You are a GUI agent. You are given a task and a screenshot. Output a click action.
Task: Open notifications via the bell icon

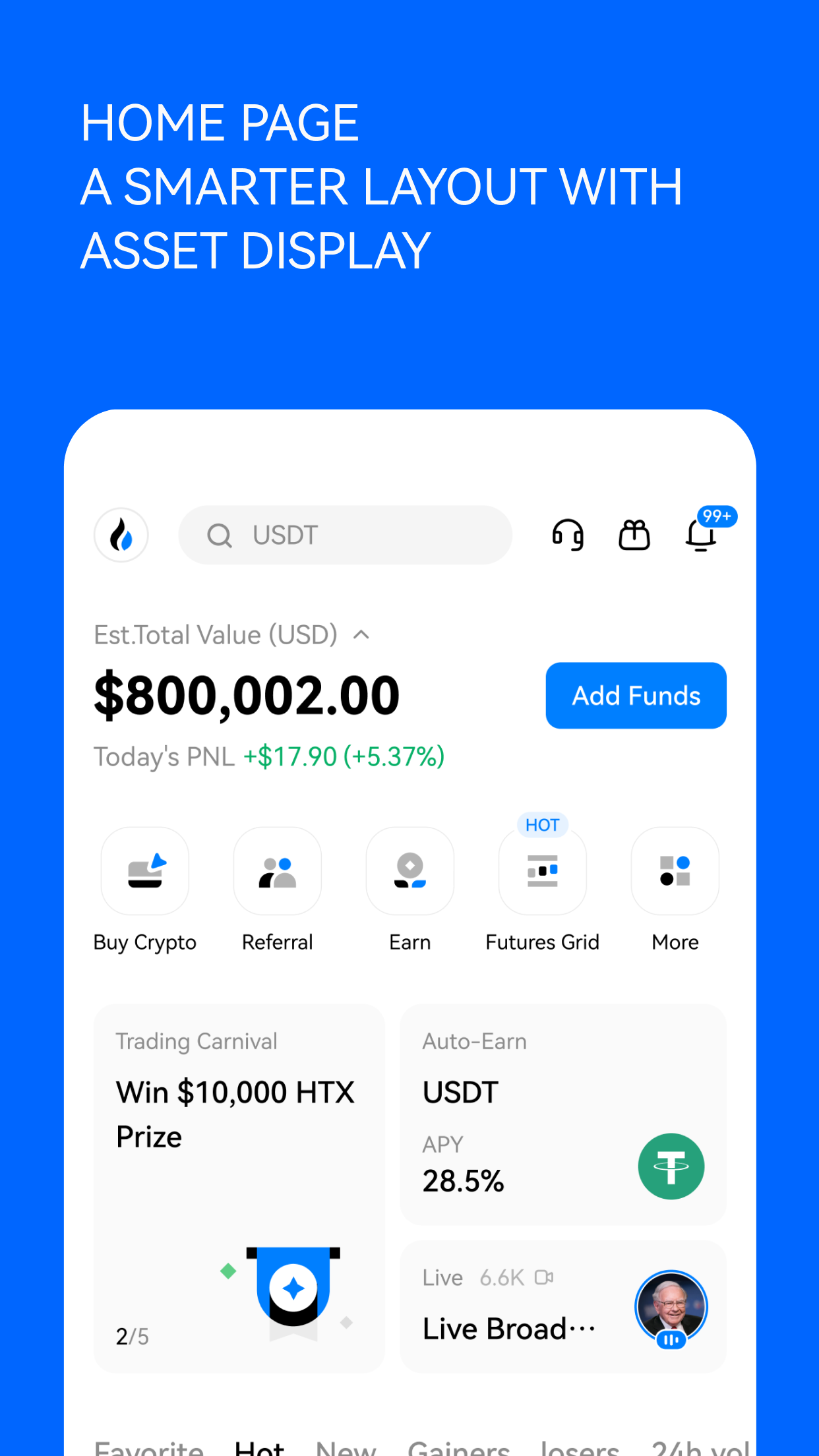700,537
